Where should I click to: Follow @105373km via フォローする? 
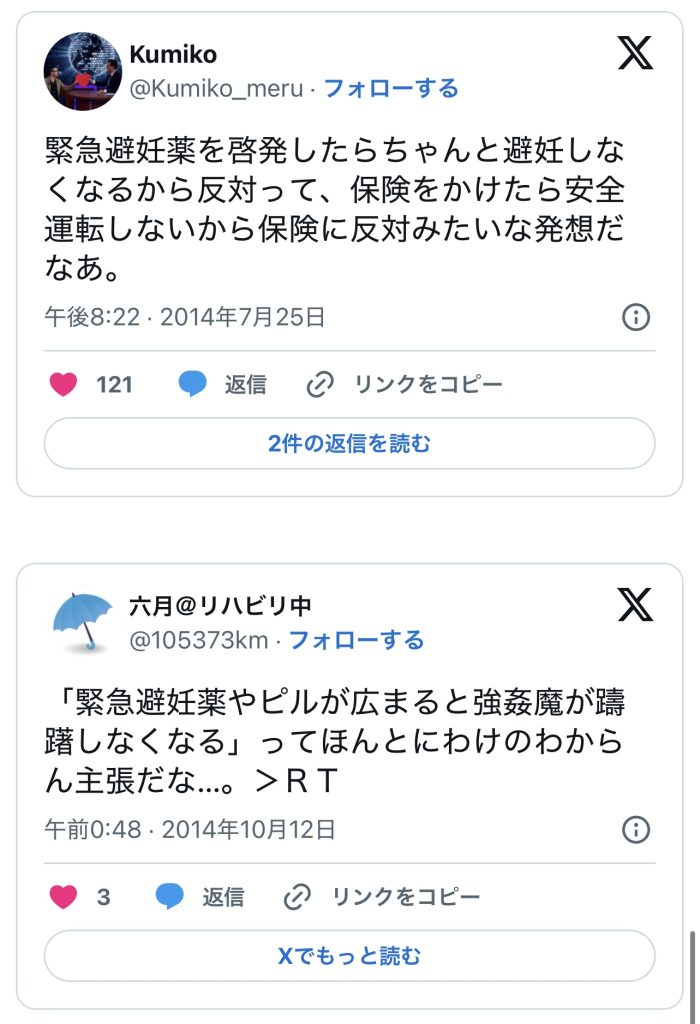[x=357, y=640]
